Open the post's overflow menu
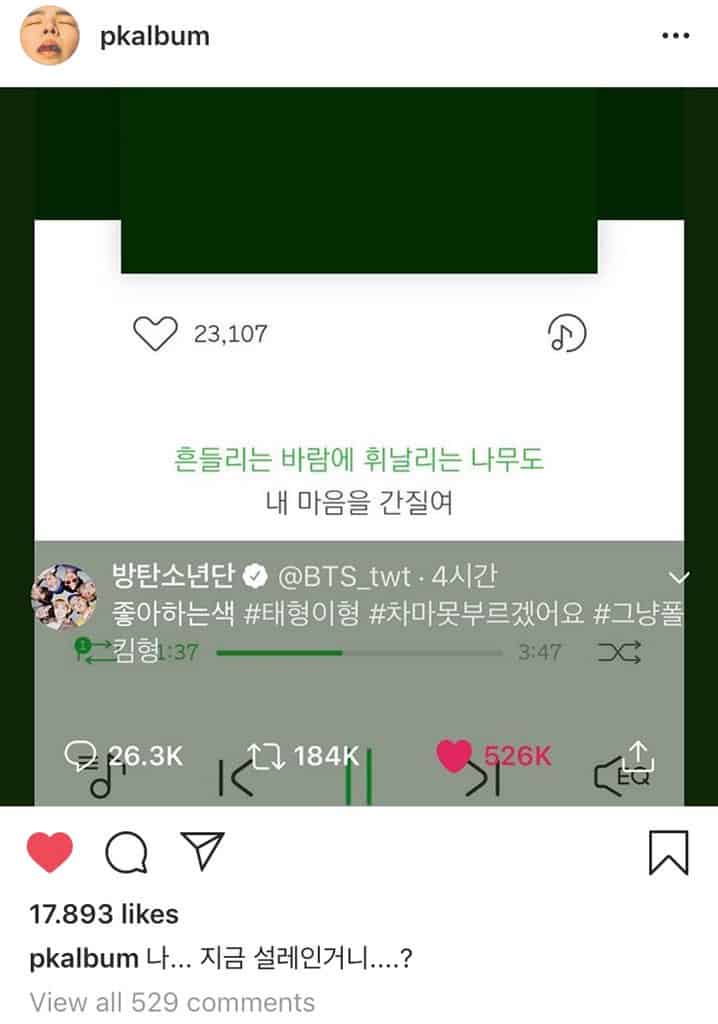This screenshot has height=1024, width=718. 676,36
